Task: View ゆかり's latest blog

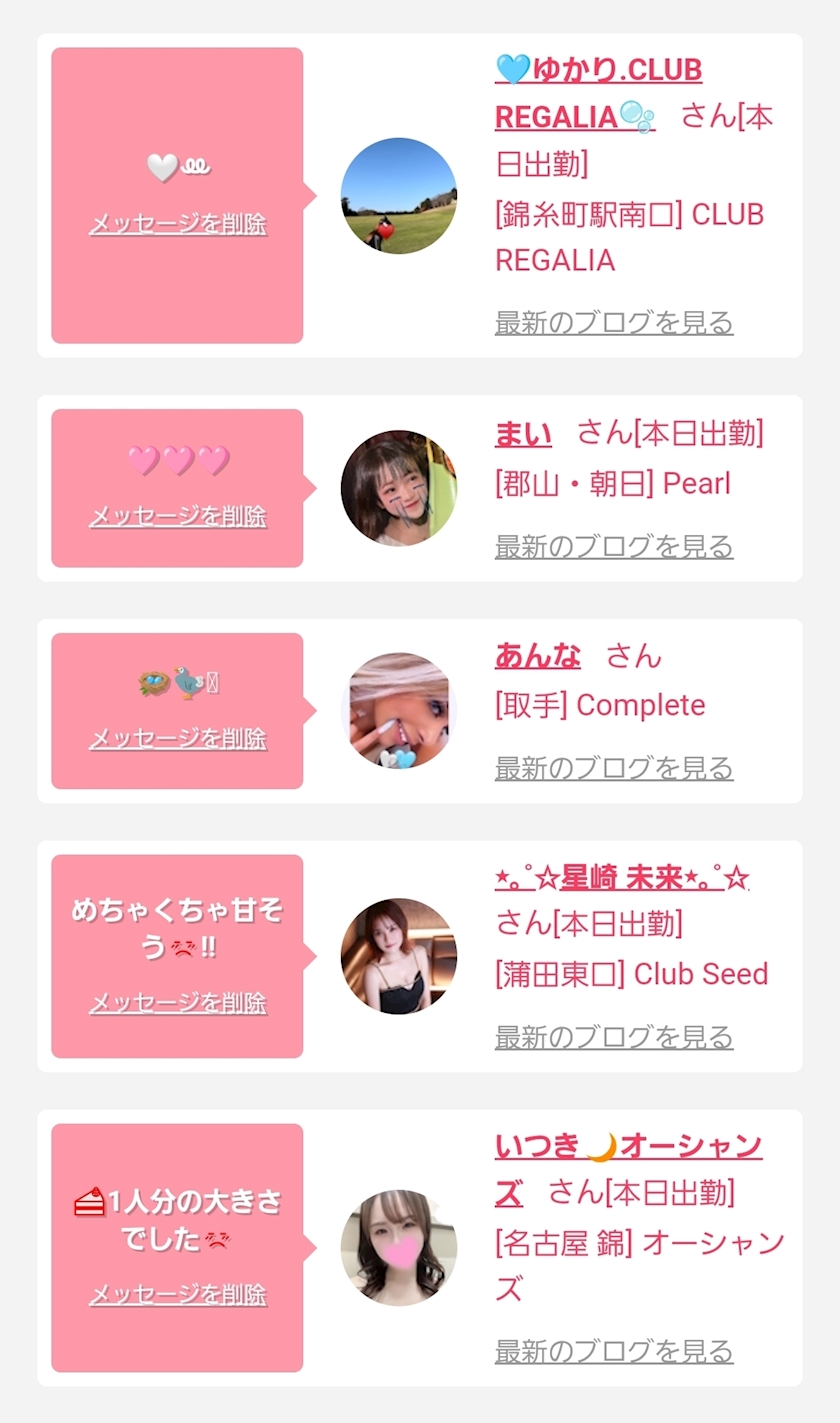Action: pyautogui.click(x=614, y=323)
